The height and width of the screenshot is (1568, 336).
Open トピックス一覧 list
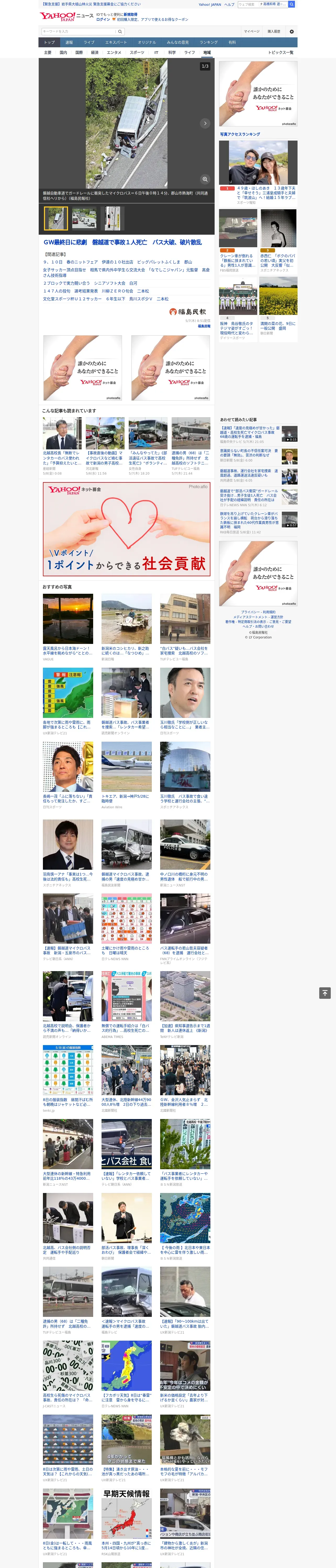(281, 52)
